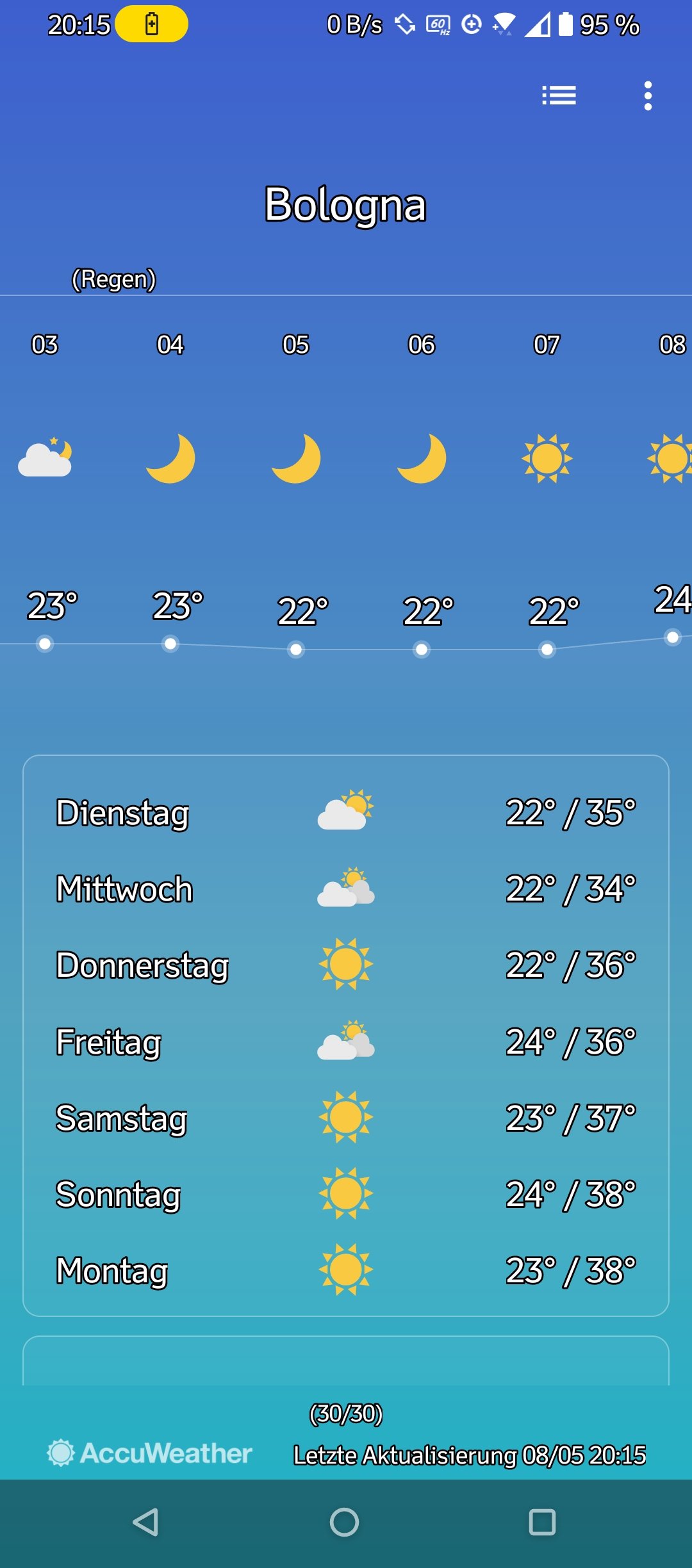Screen dimensions: 692x1568
Task: Go back with the system back button
Action: point(145,1523)
